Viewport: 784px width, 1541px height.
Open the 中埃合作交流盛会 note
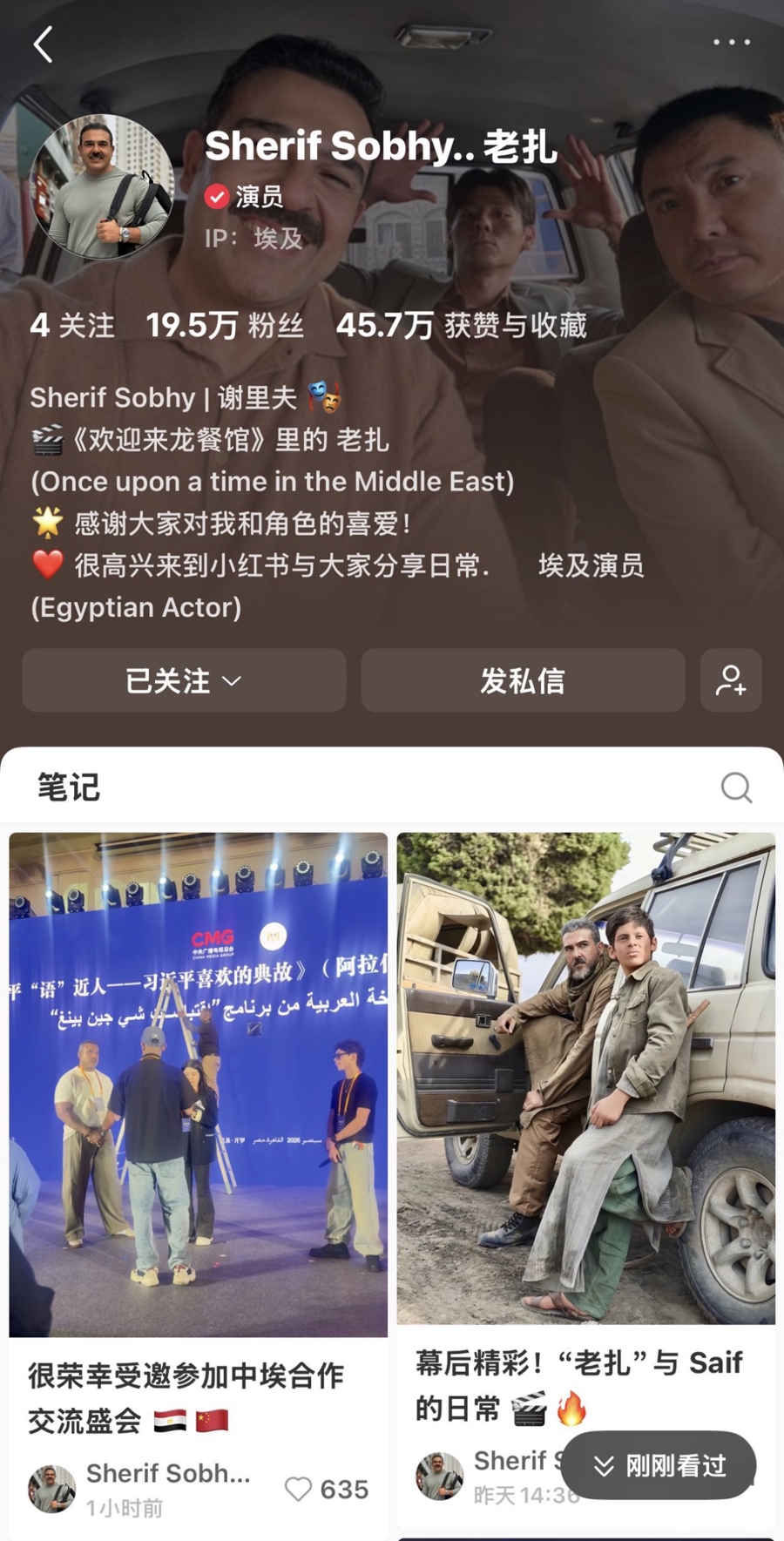pos(199,1085)
